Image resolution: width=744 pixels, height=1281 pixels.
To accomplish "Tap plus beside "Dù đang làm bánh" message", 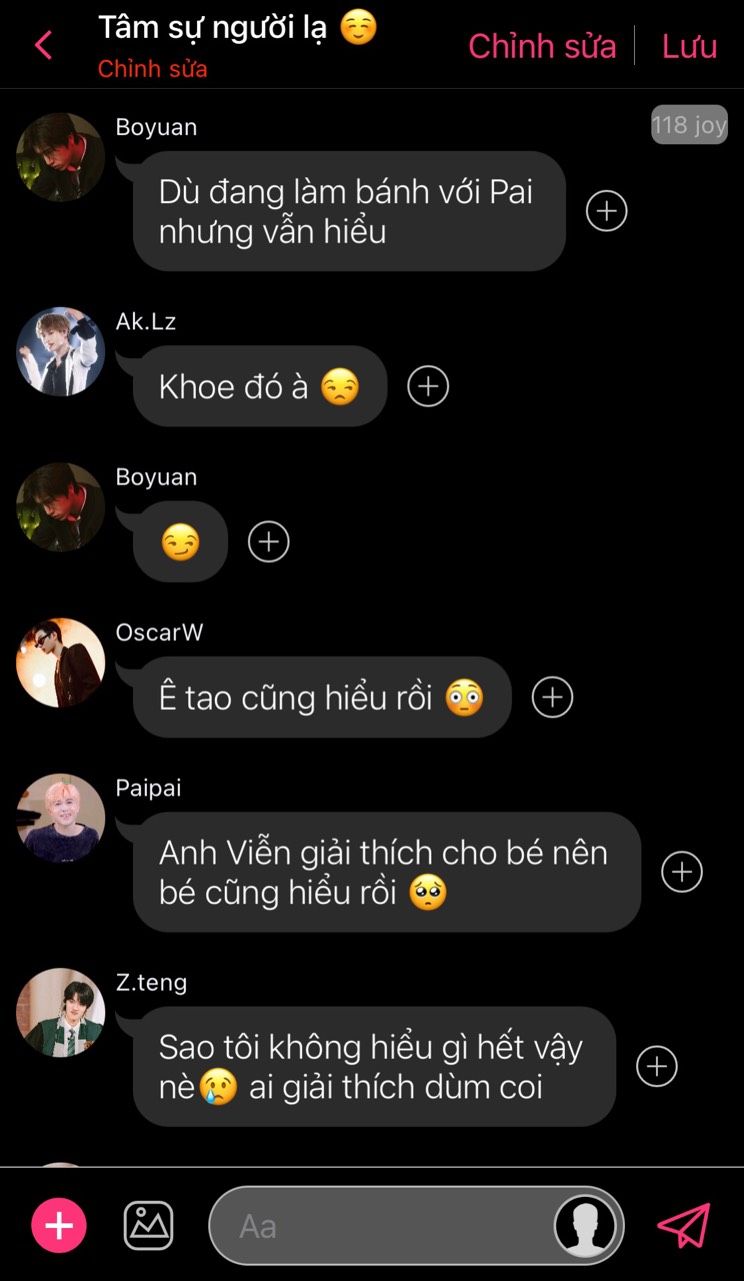I will pos(606,211).
